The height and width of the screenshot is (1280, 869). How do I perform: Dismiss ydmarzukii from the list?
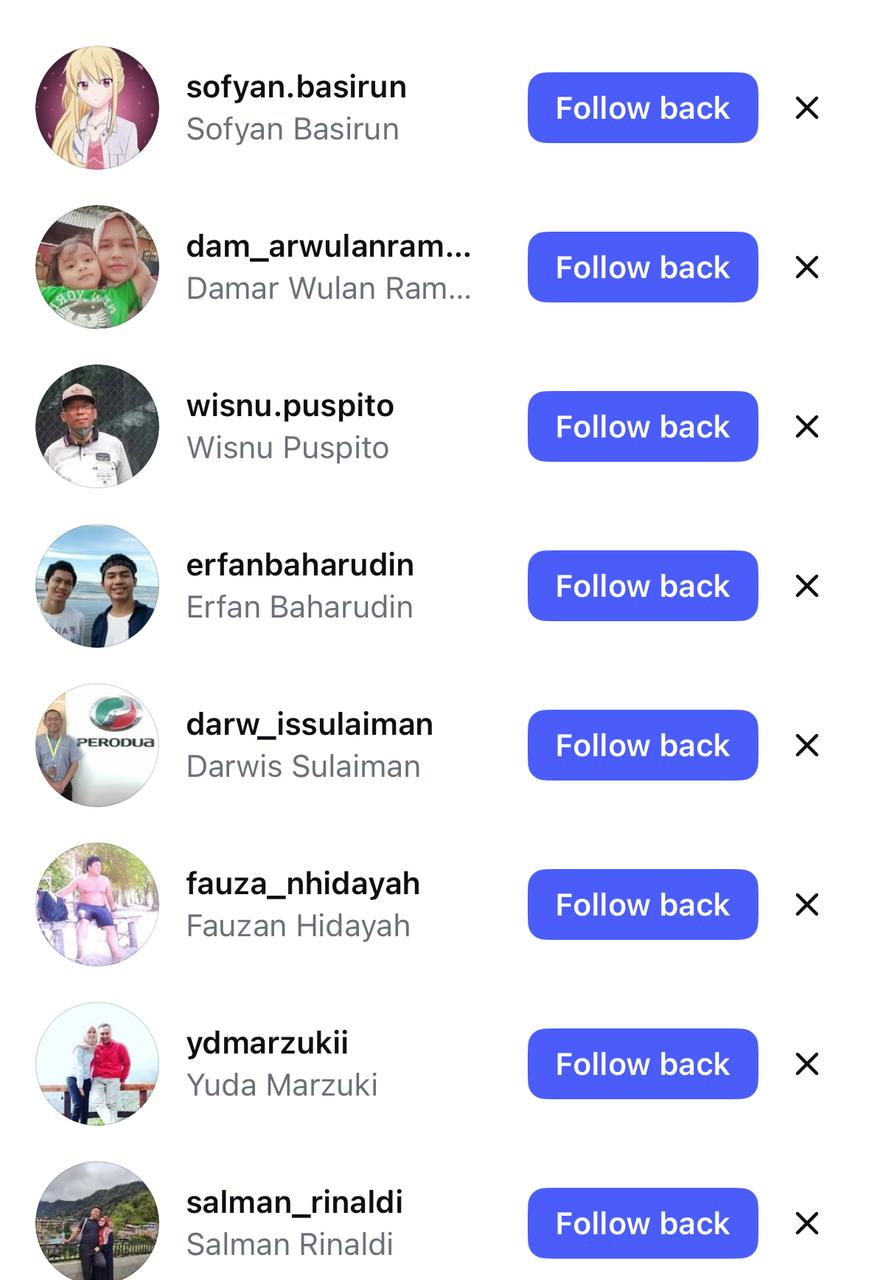tap(806, 1064)
